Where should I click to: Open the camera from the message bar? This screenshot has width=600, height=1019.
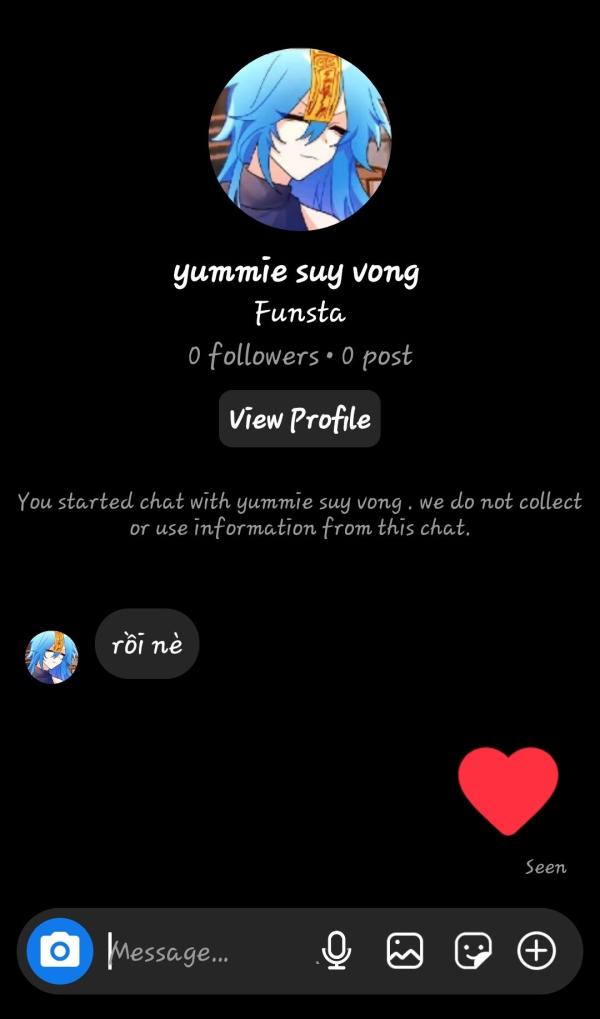60,951
